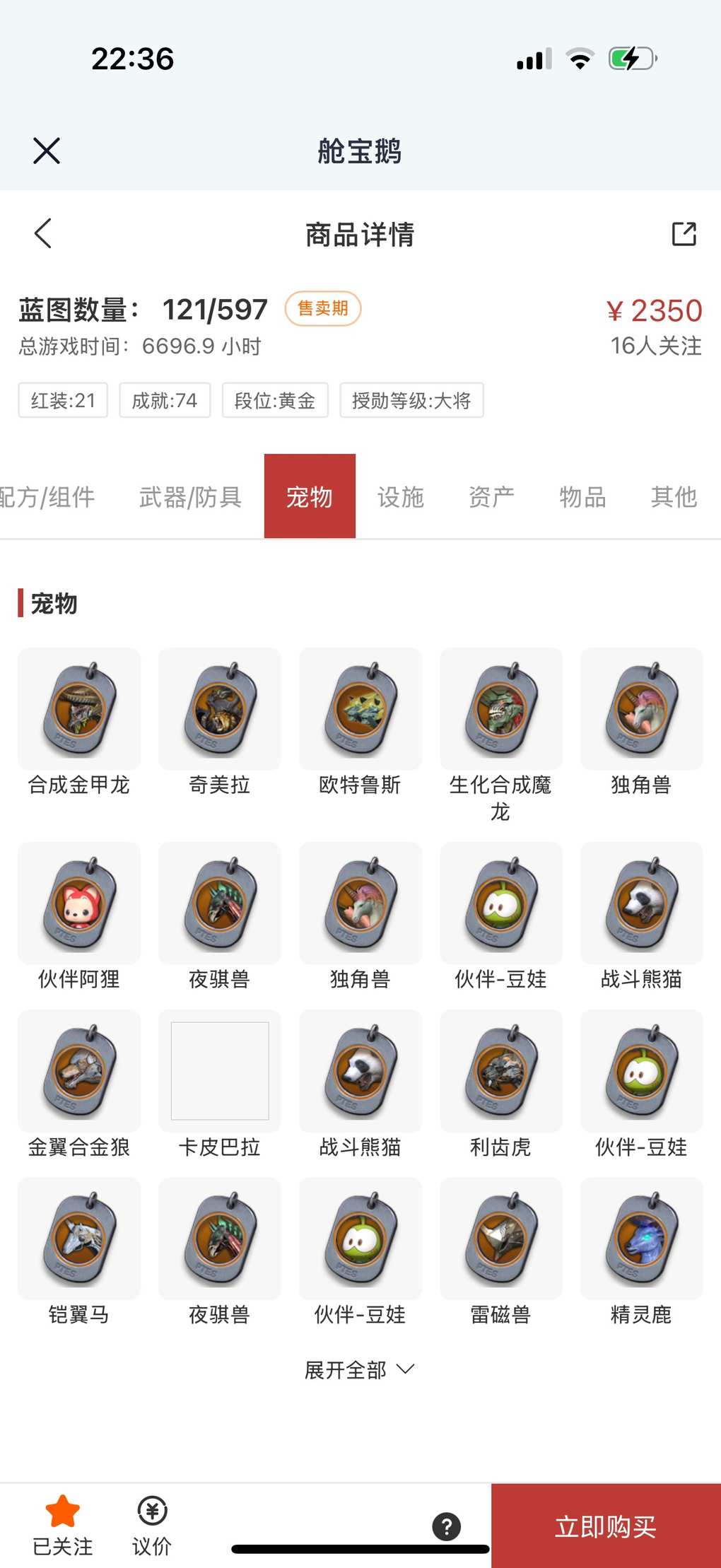Switch to the 配方/组件 tab
Image resolution: width=721 pixels, height=1568 pixels.
click(x=47, y=497)
